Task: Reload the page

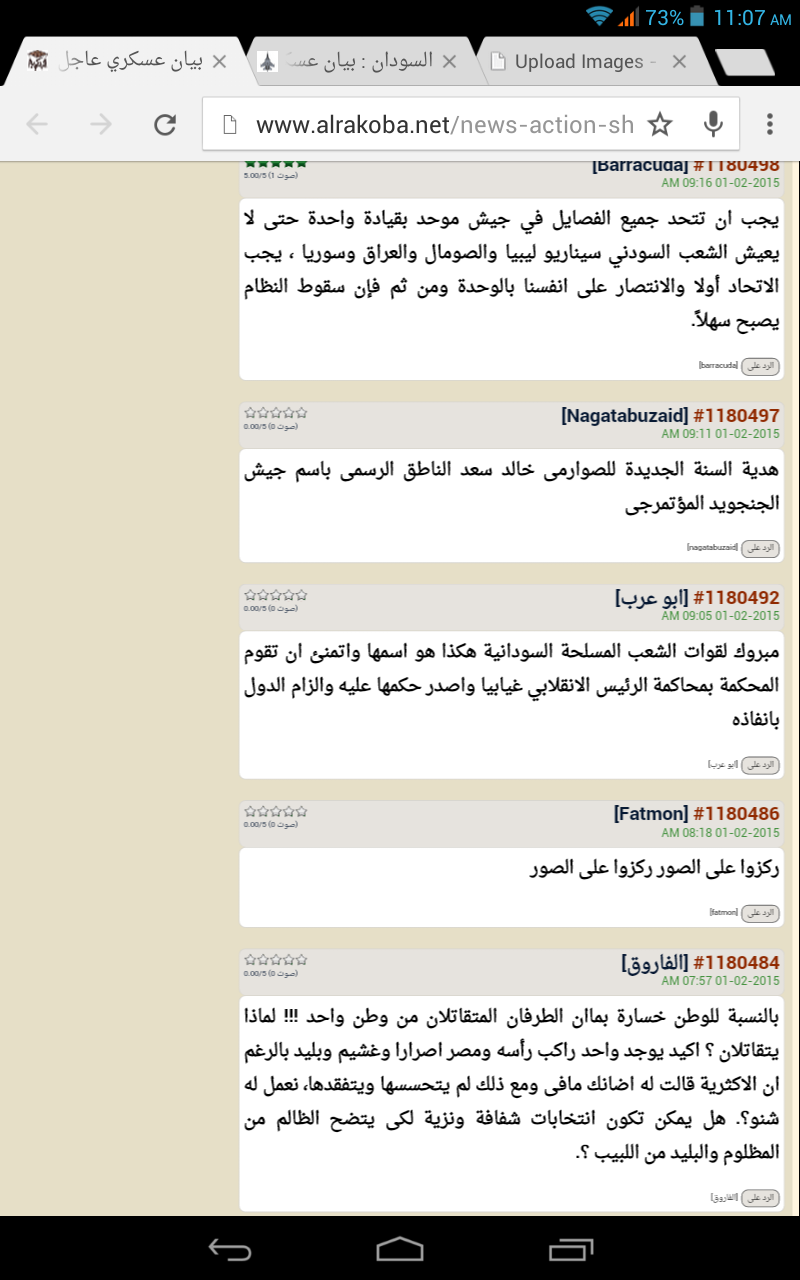Action: pos(165,124)
